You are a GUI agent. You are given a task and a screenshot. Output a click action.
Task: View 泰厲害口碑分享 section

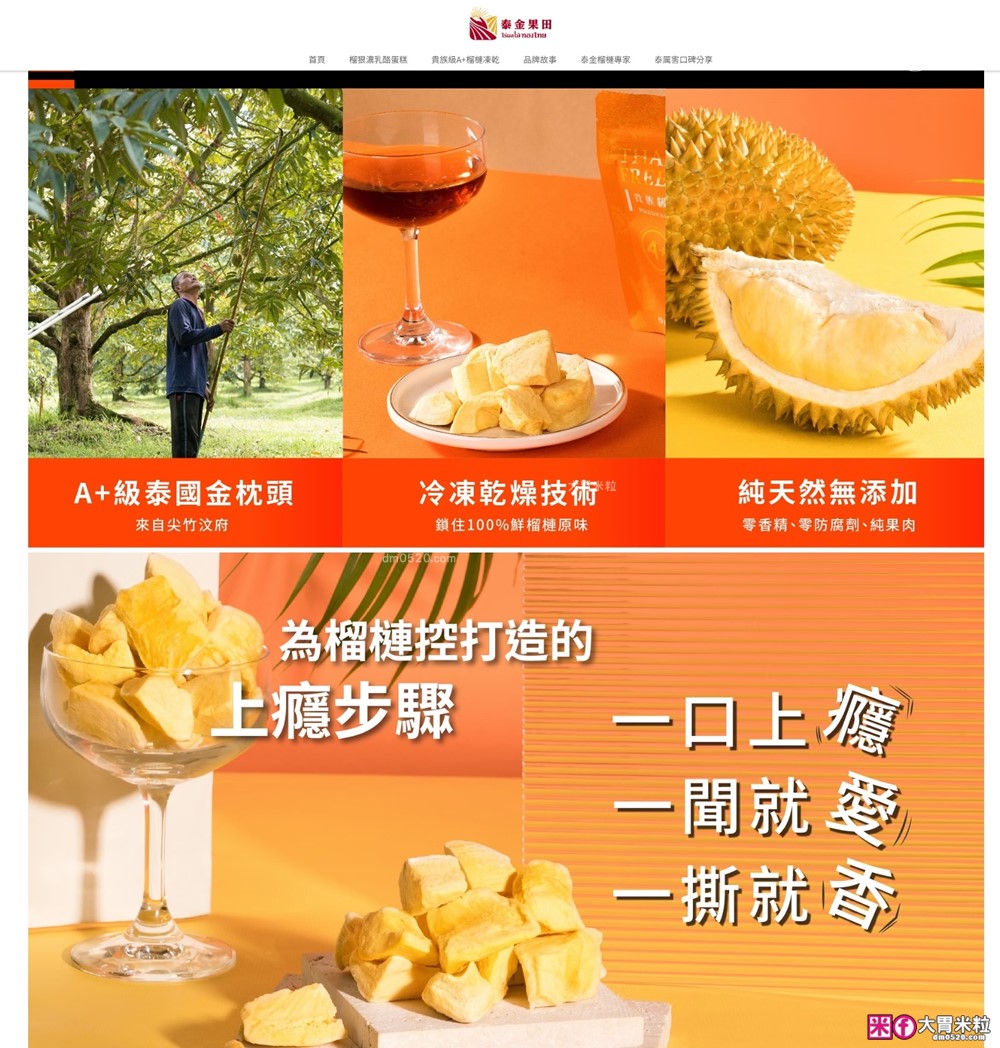point(683,60)
